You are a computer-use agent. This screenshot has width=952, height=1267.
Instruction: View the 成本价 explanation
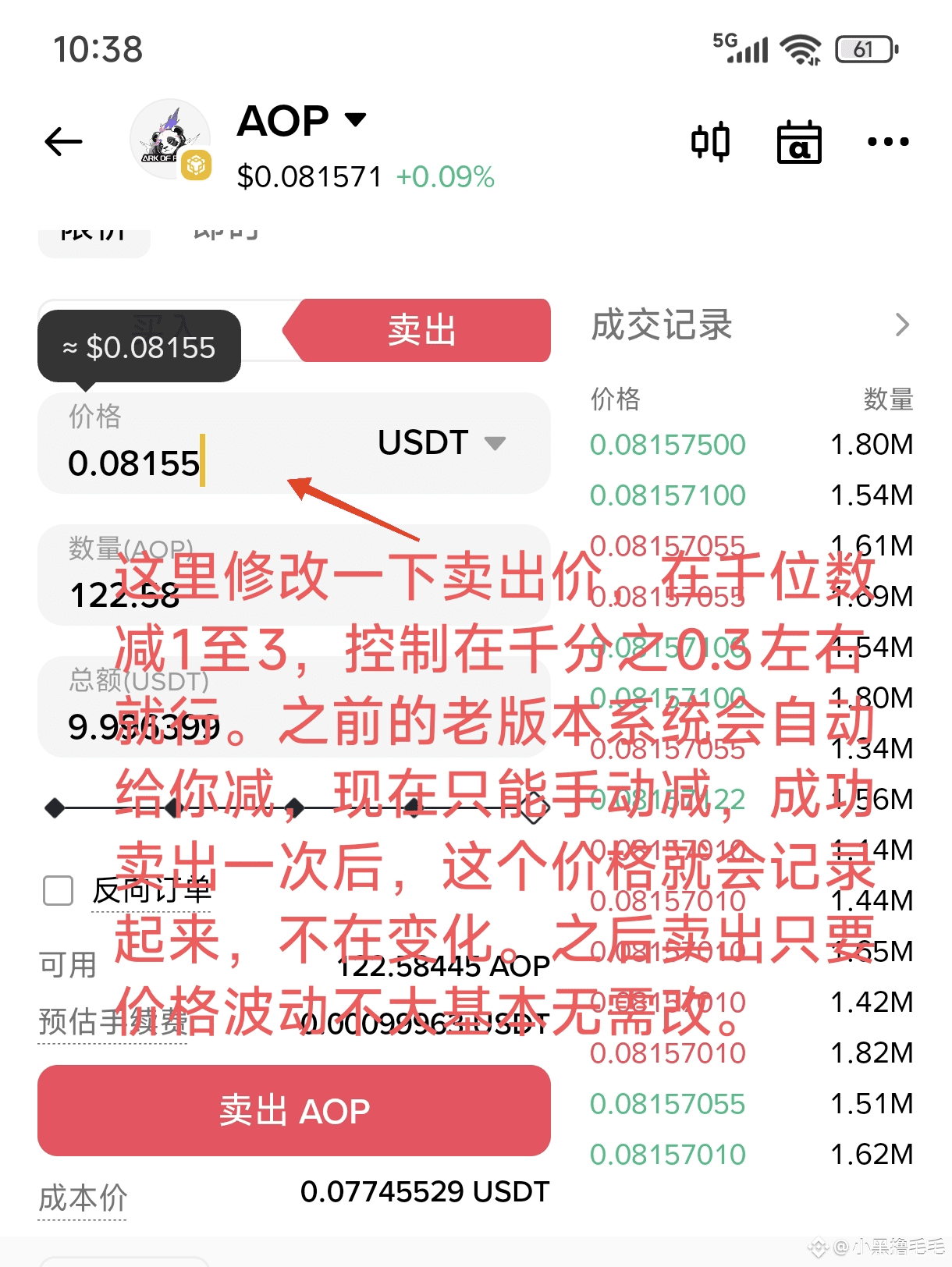tap(83, 1198)
